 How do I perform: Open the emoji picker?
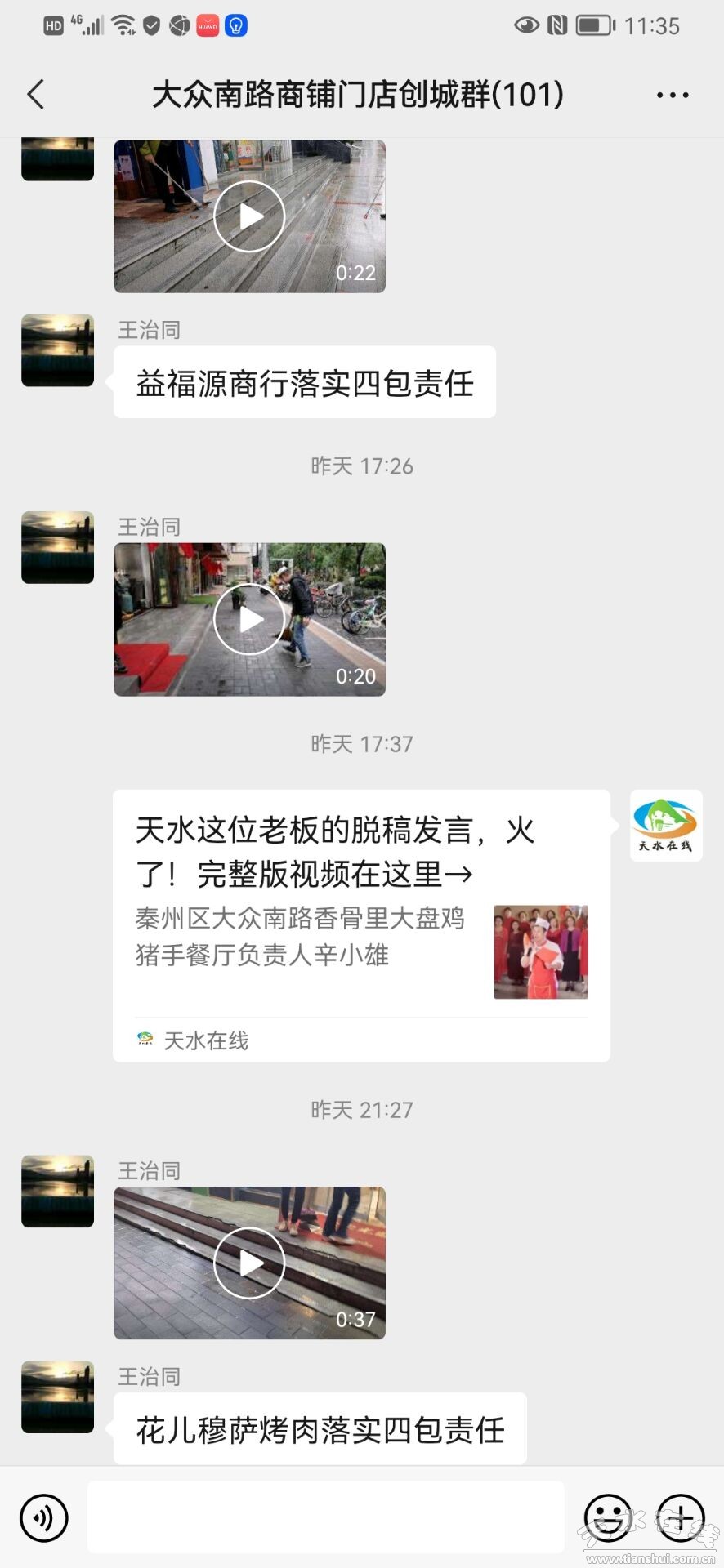point(608,1517)
